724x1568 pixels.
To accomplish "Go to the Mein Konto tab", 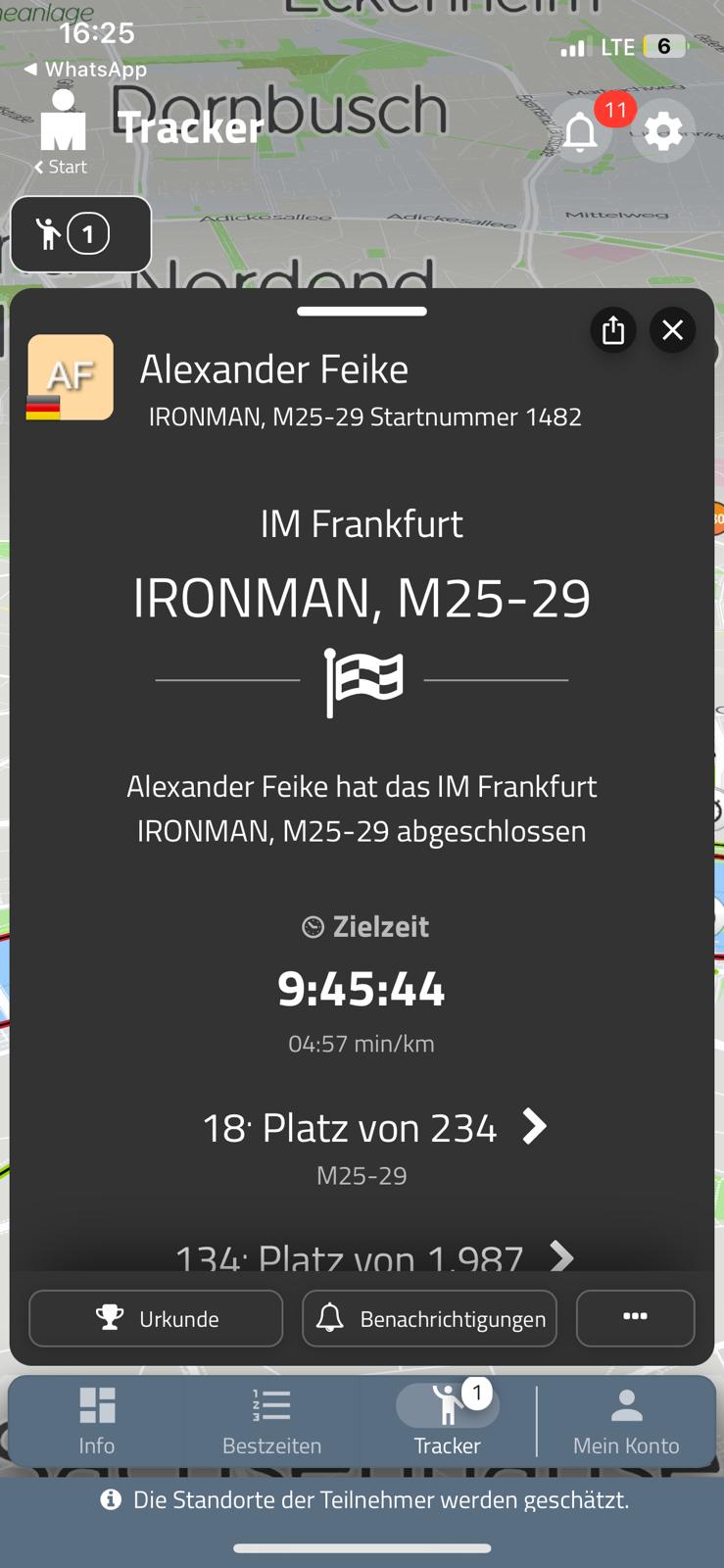I will tap(626, 1420).
